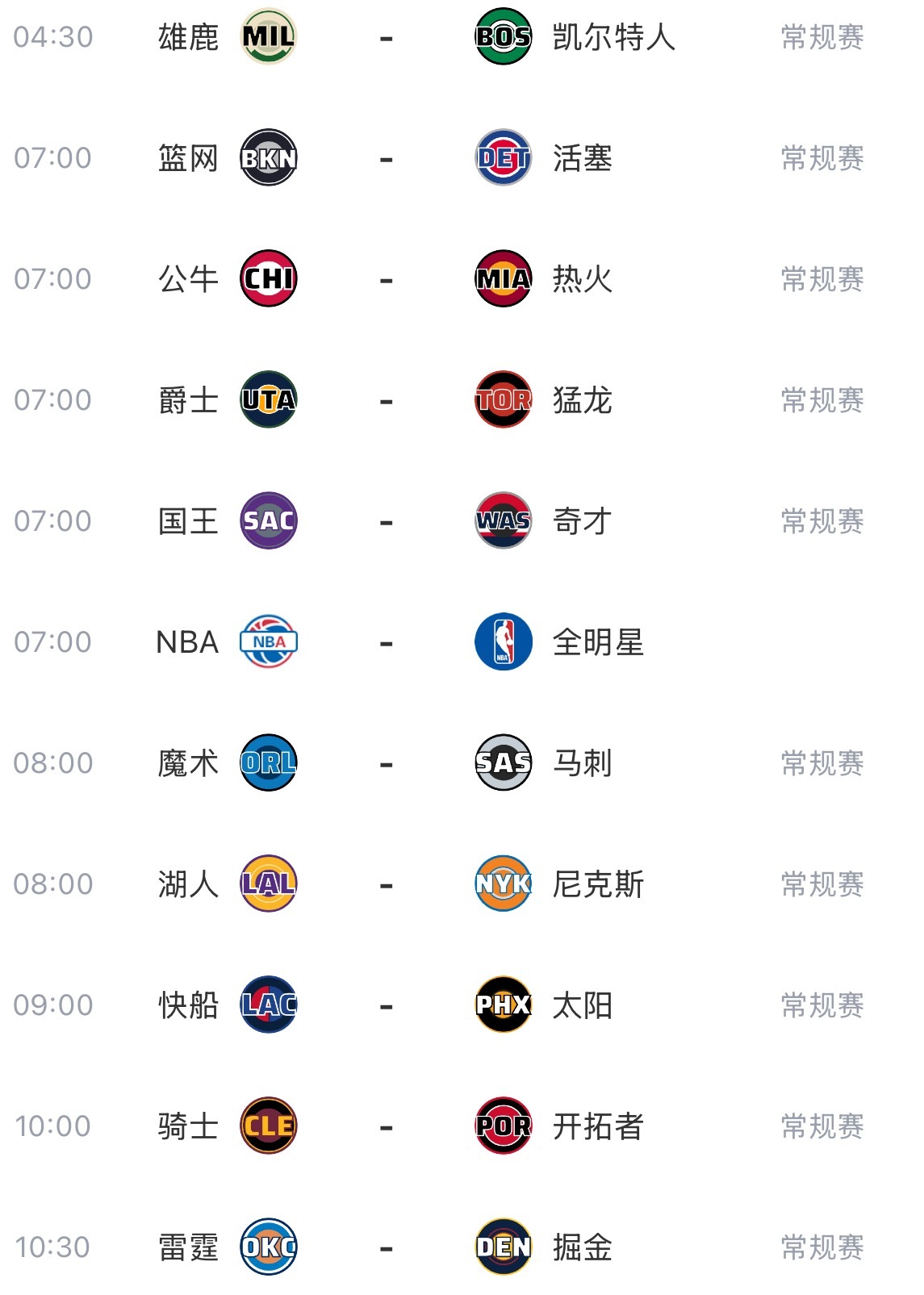Click the Brooklyn Nets BKN logo

click(x=270, y=157)
